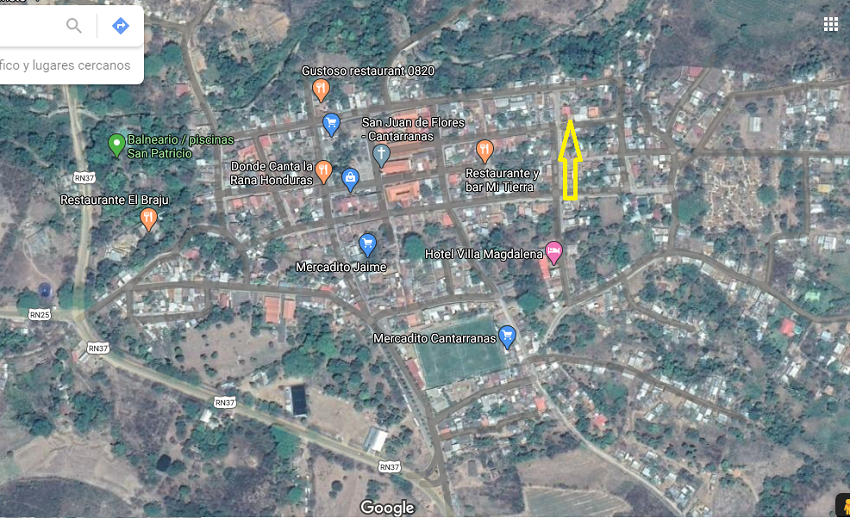Tap the Restaurante El Braju pin
850x518 pixels.
pyautogui.click(x=149, y=217)
